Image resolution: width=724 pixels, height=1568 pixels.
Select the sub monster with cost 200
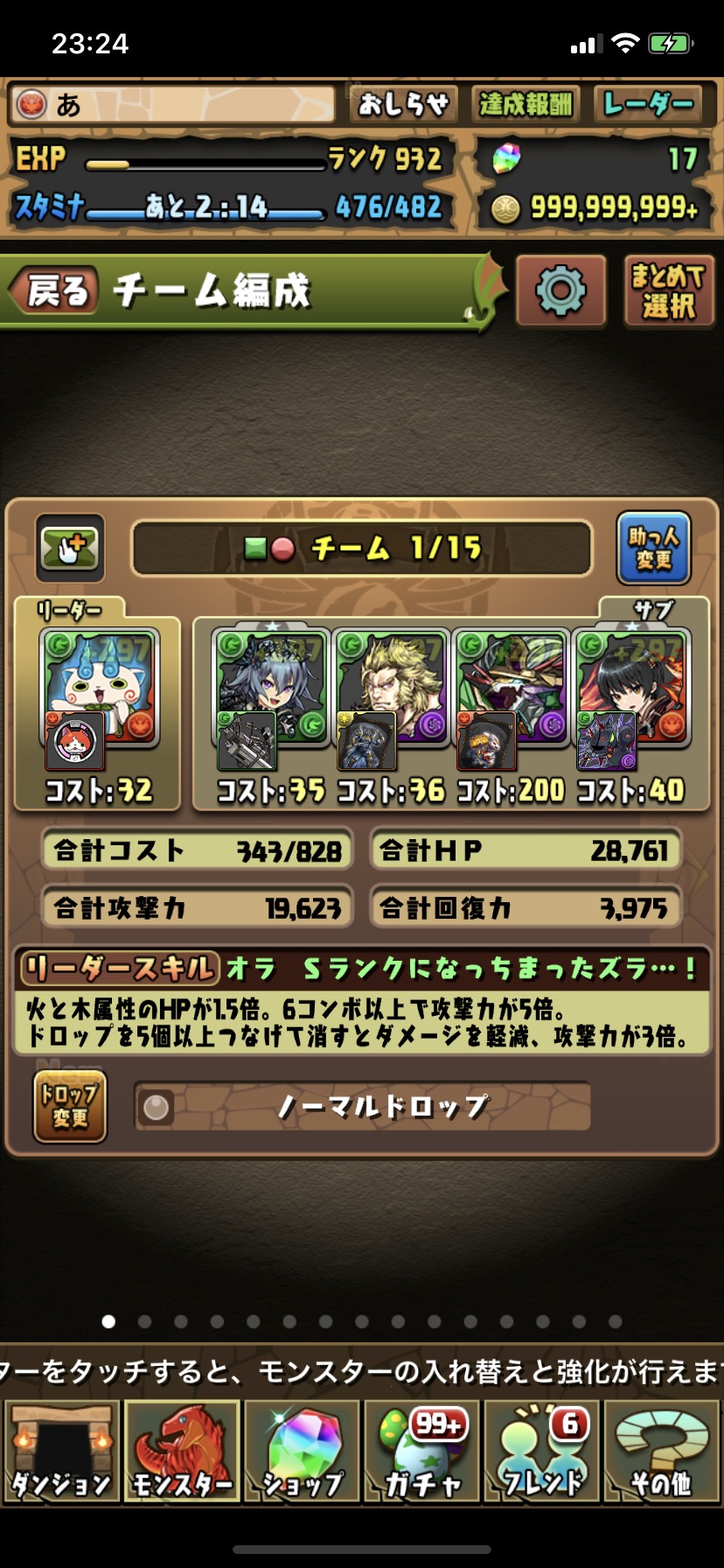(512, 699)
